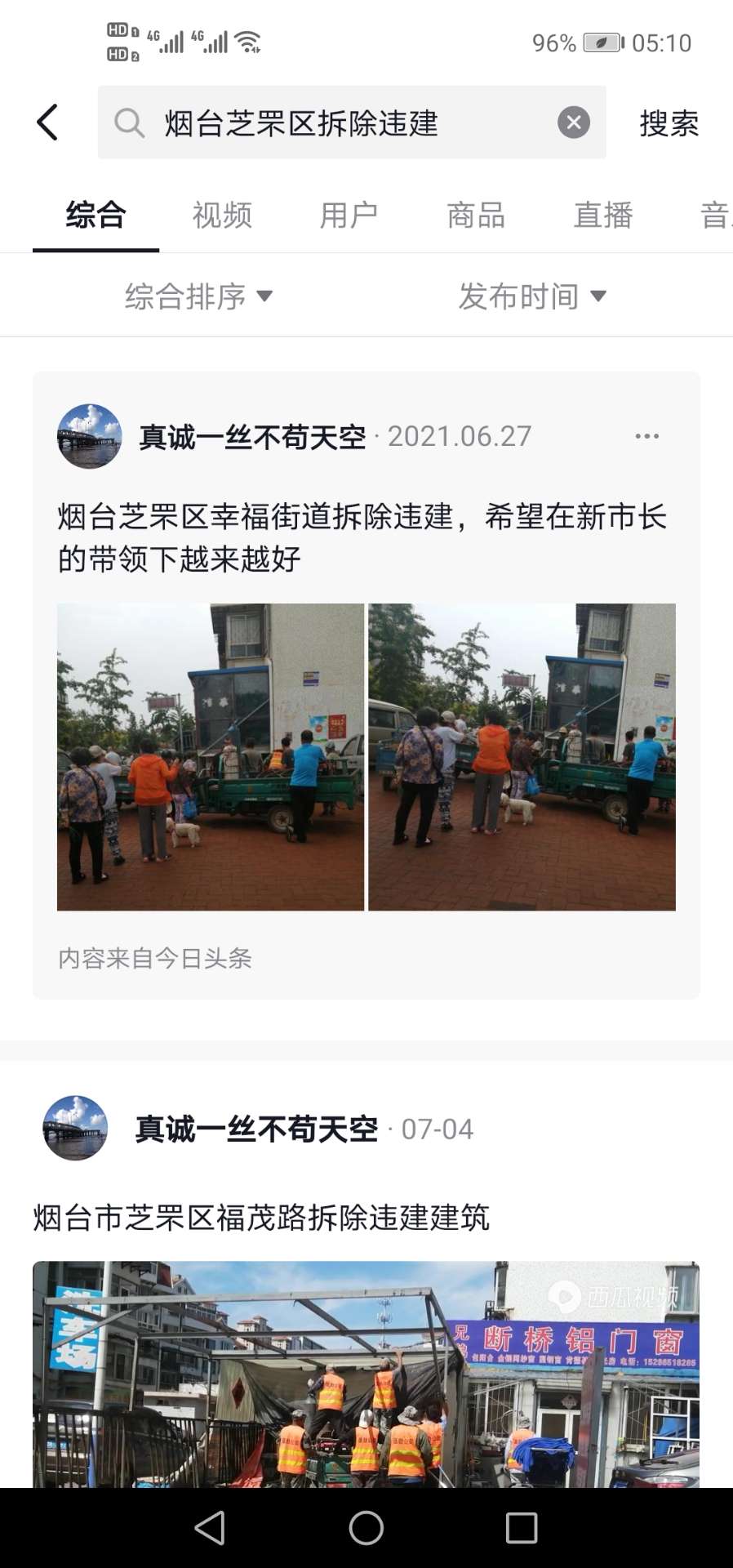Clear the search query text
Image resolution: width=733 pixels, height=1568 pixels.
[573, 122]
